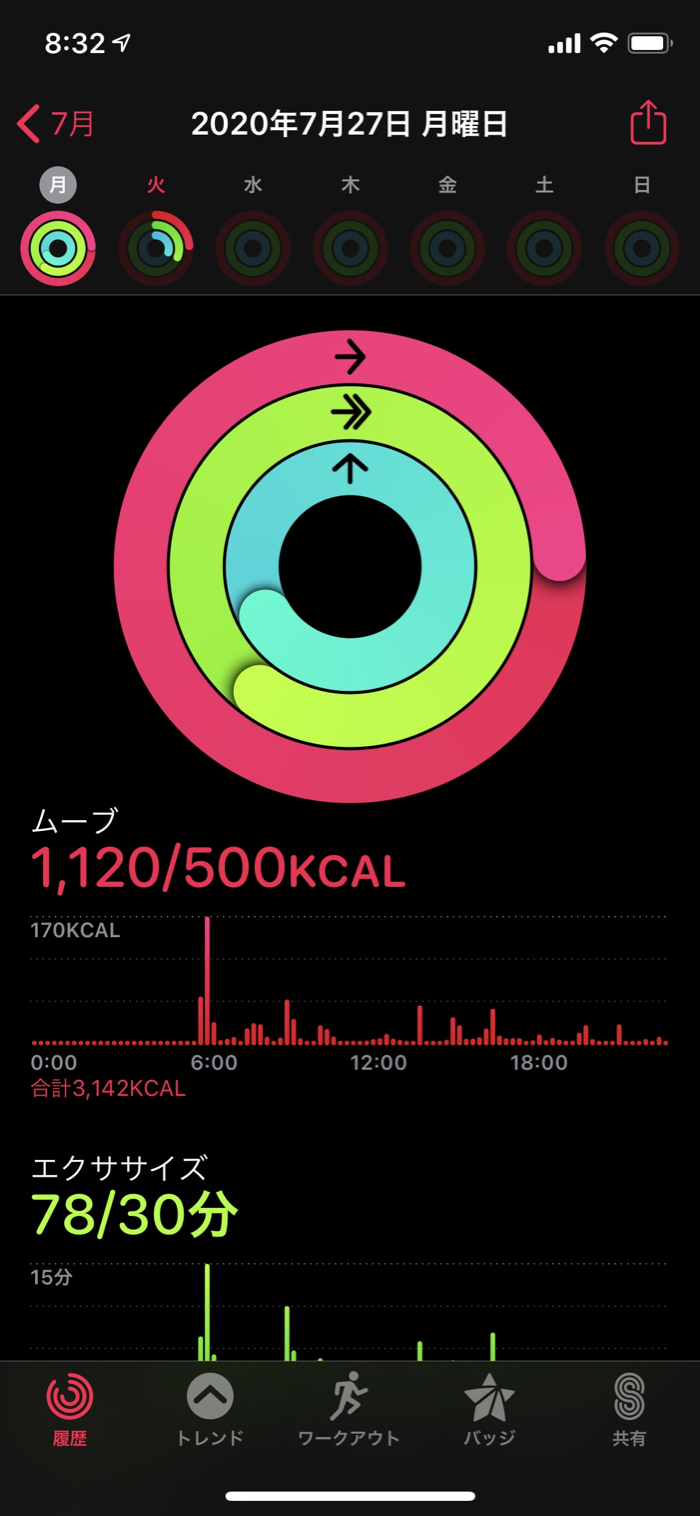The height and width of the screenshot is (1516, 700).
Task: Select Friday (金) activity ring
Action: 447,248
